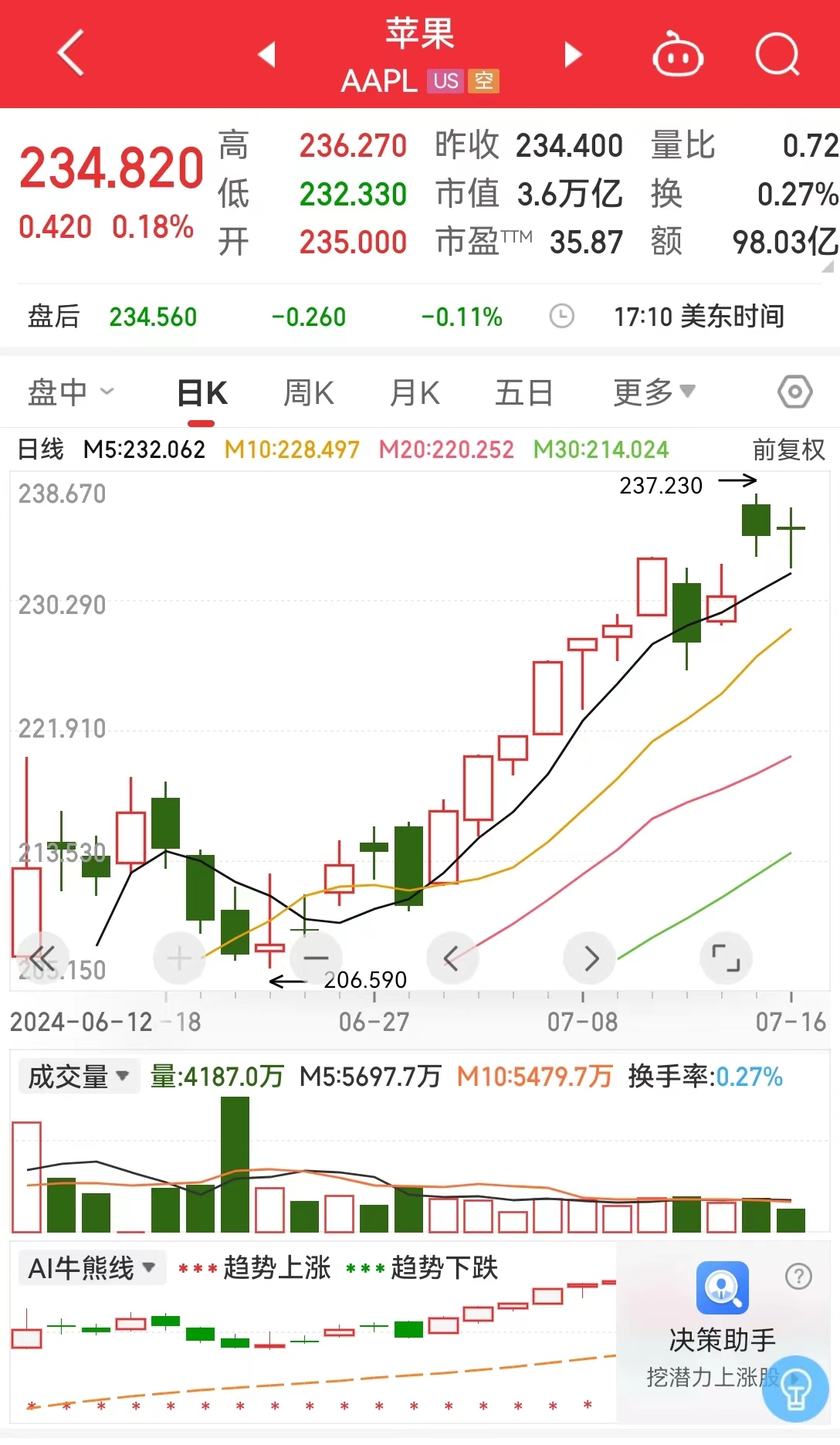This screenshot has height=1445, width=840.
Task: Expand chart to fullscreen with corner icon
Action: [726, 958]
